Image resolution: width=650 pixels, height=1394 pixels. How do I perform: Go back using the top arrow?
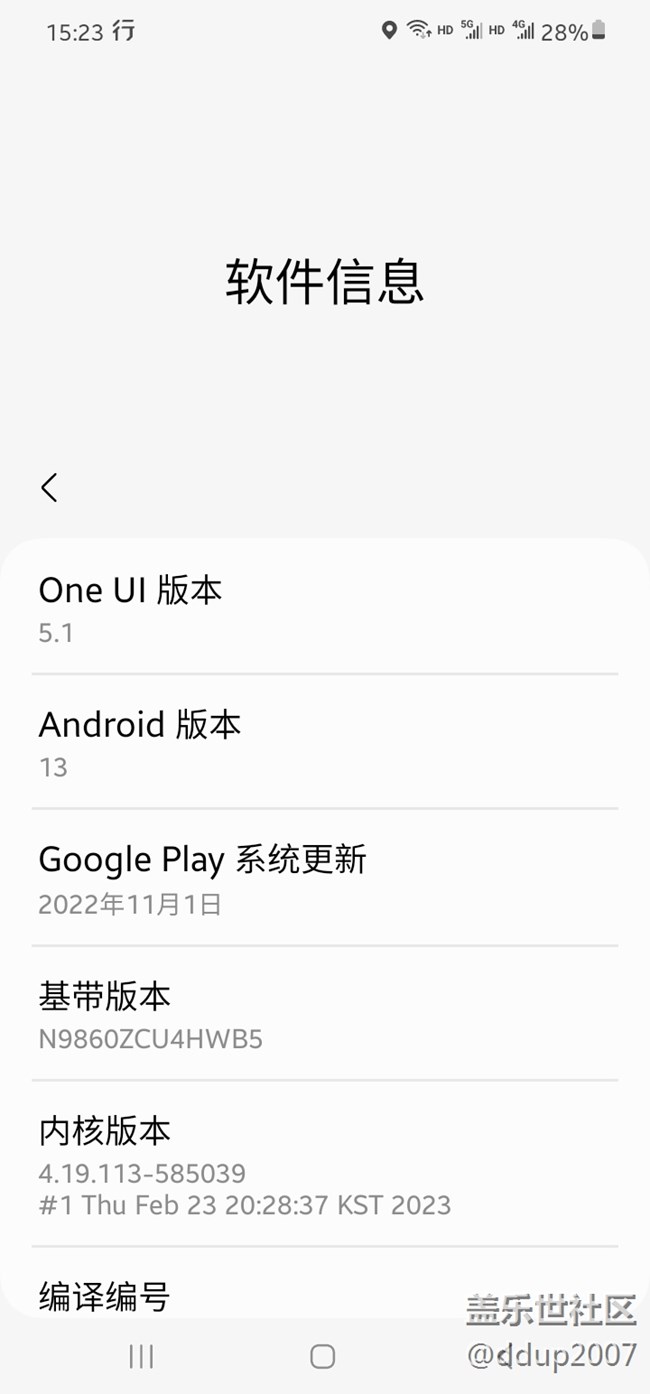49,488
